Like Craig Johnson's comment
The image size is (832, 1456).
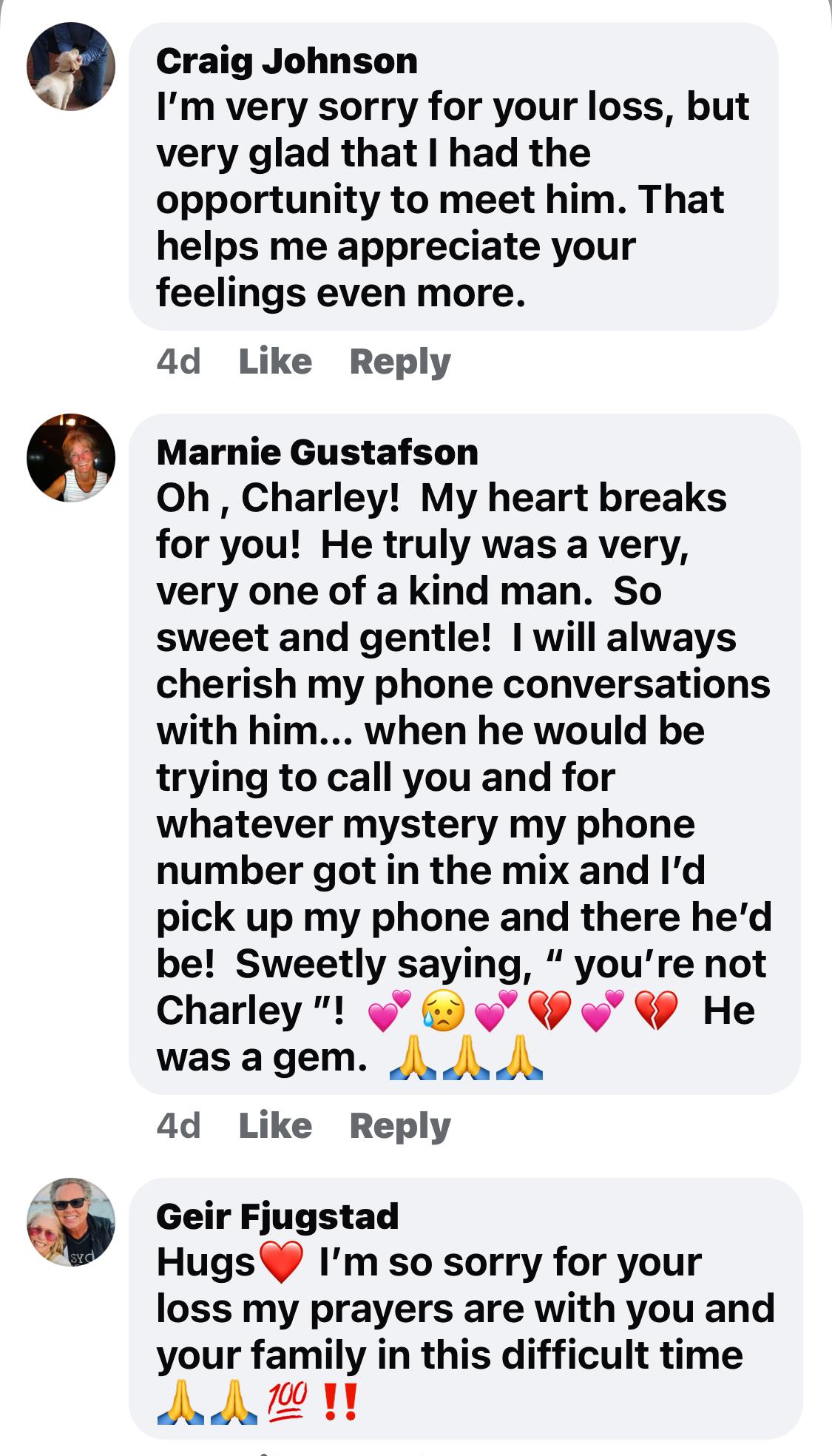tap(275, 362)
